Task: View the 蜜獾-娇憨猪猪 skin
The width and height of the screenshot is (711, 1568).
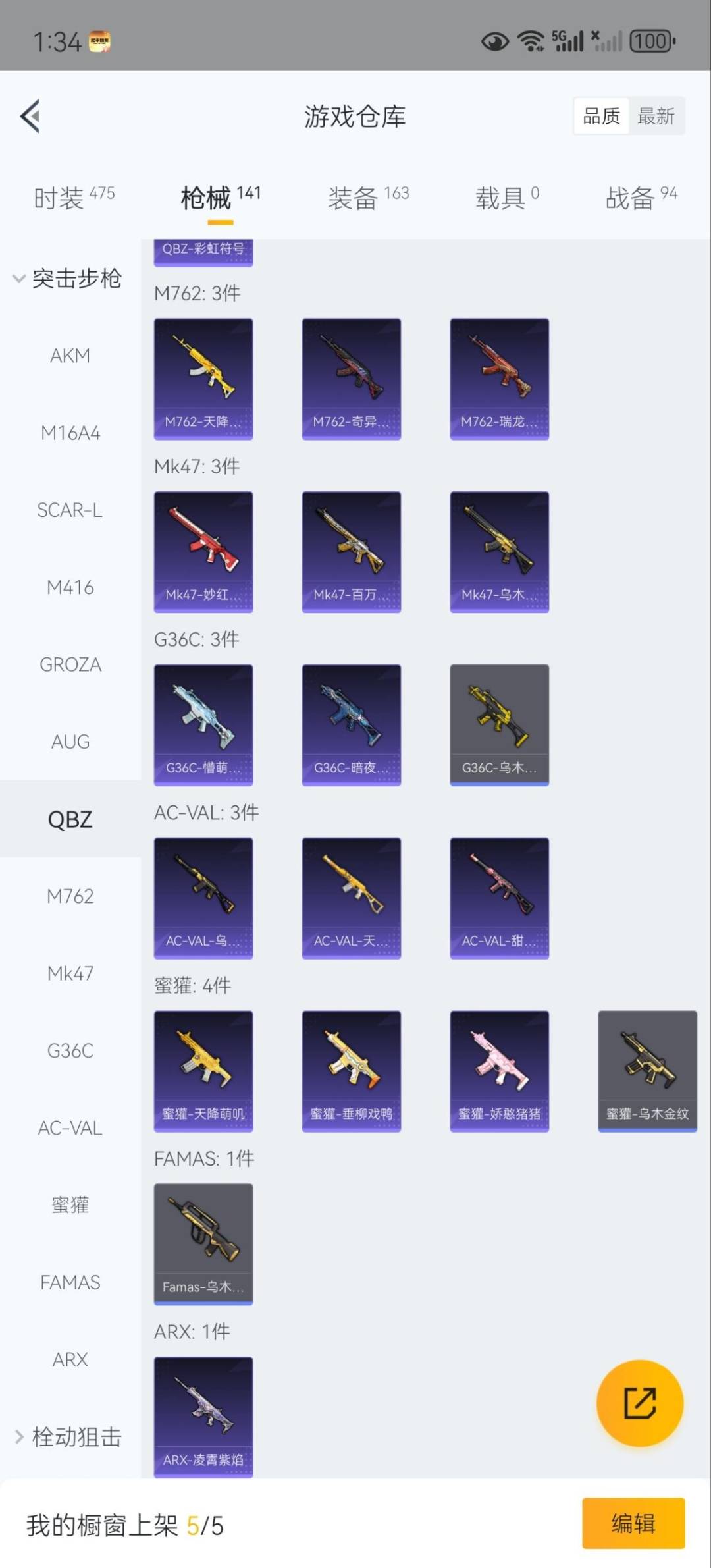Action: (500, 1071)
